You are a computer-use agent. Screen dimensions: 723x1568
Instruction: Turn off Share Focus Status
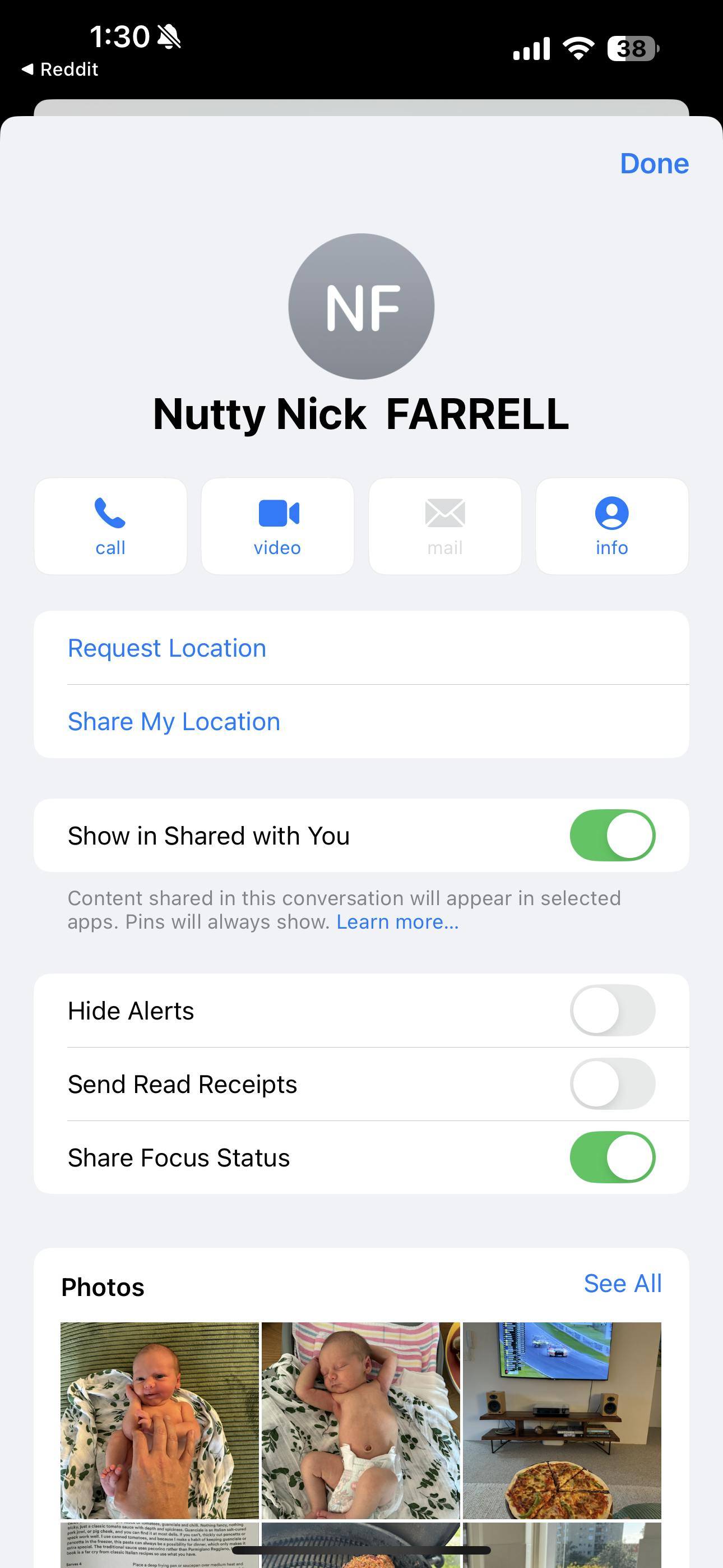611,1157
